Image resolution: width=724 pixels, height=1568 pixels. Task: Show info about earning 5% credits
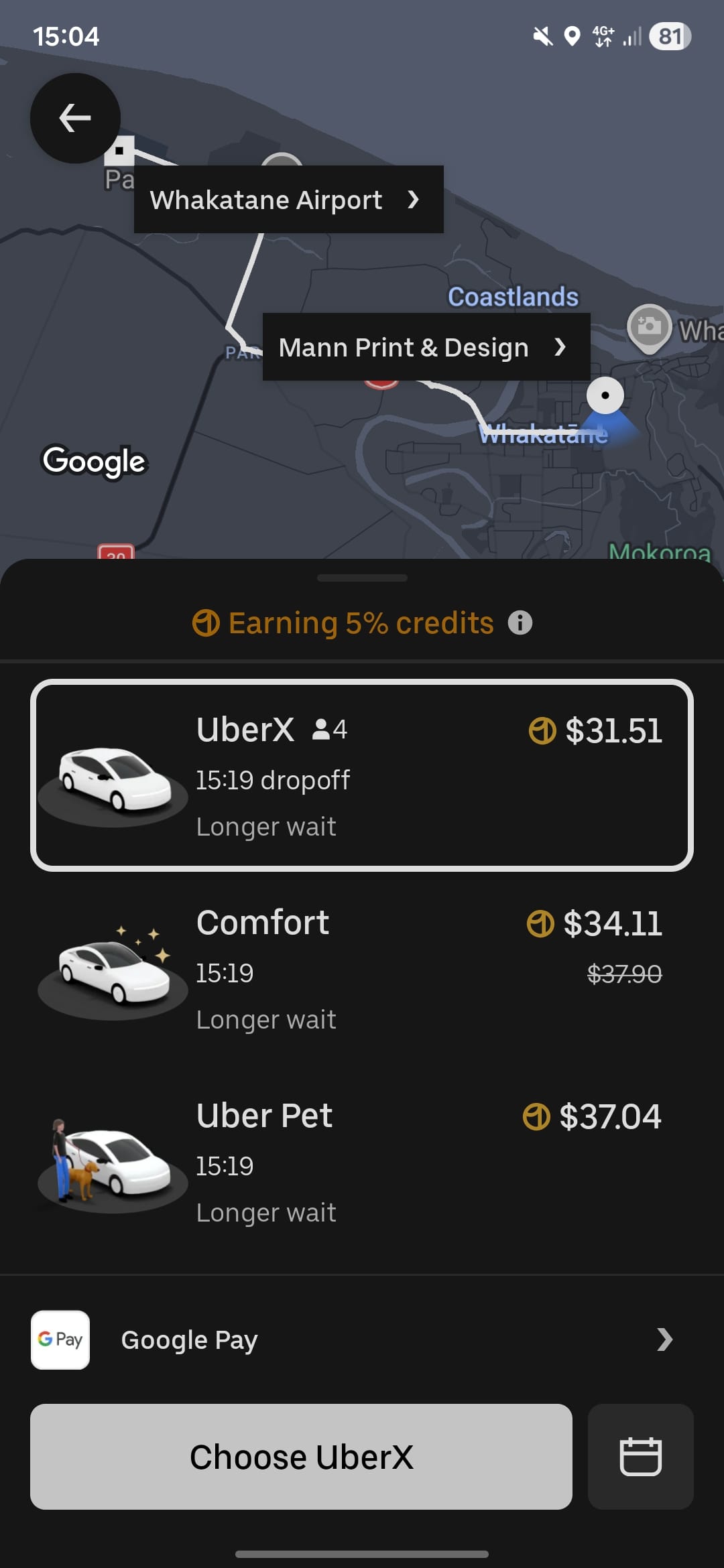520,623
